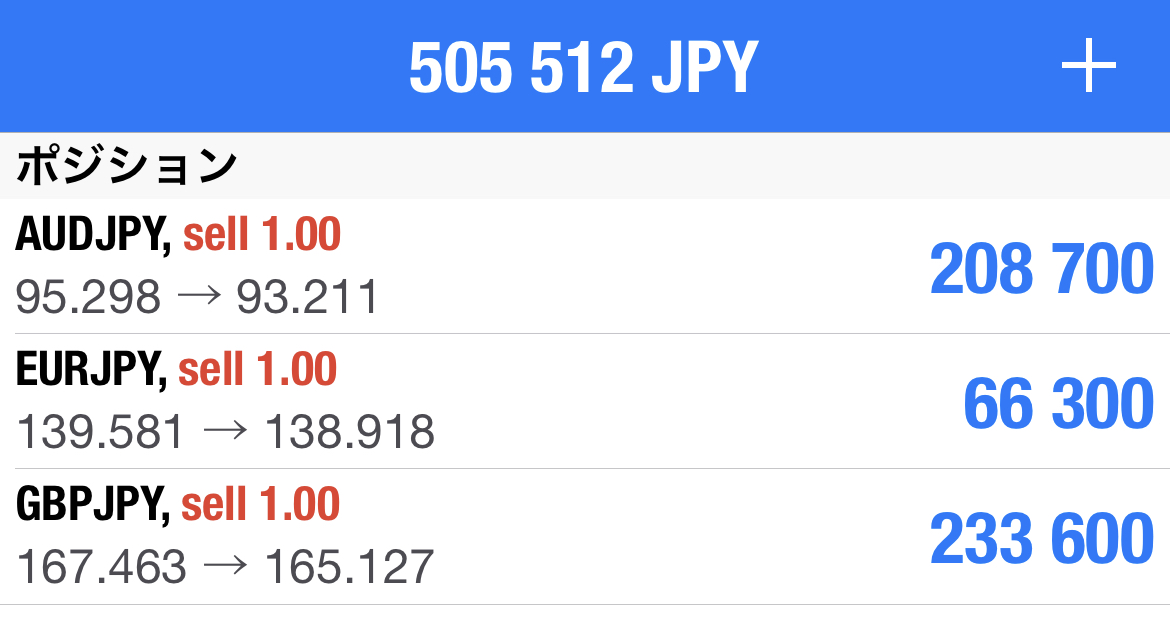Screen dimensions: 1170x641
Task: Open the EURJPY sell position
Action: tap(585, 401)
